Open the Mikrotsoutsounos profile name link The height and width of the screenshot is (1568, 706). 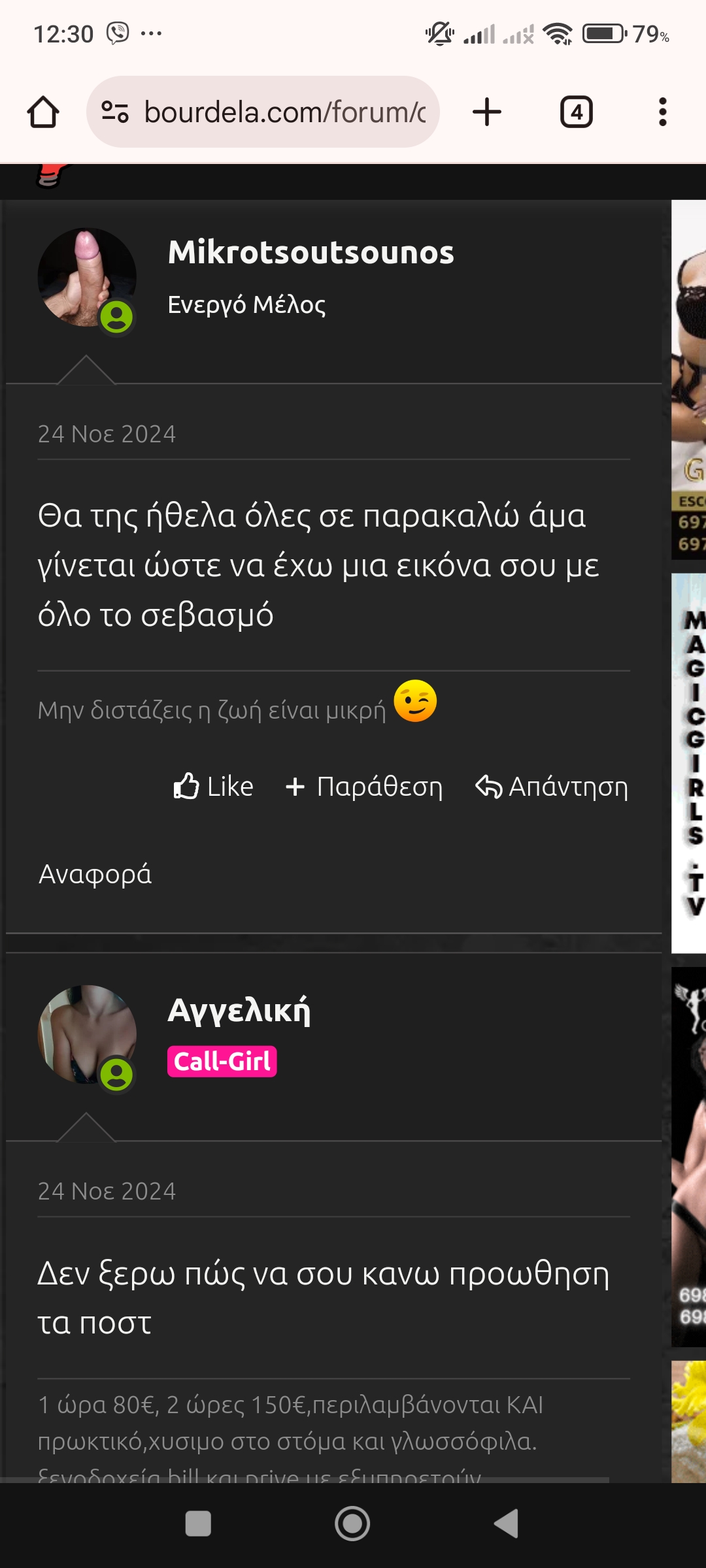tap(311, 252)
